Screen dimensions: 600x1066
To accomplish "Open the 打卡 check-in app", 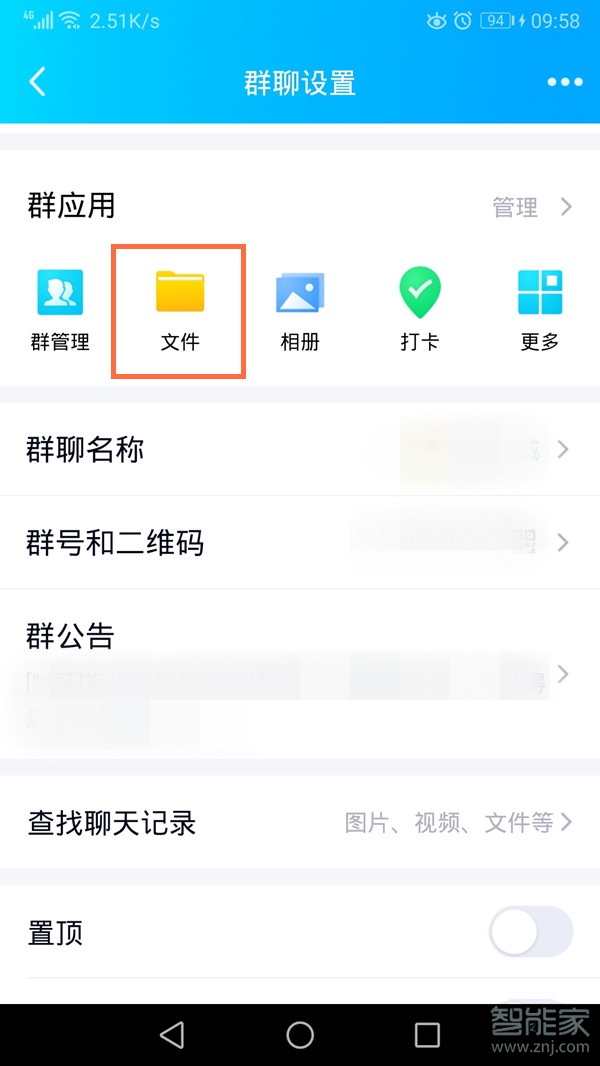I will click(420, 310).
